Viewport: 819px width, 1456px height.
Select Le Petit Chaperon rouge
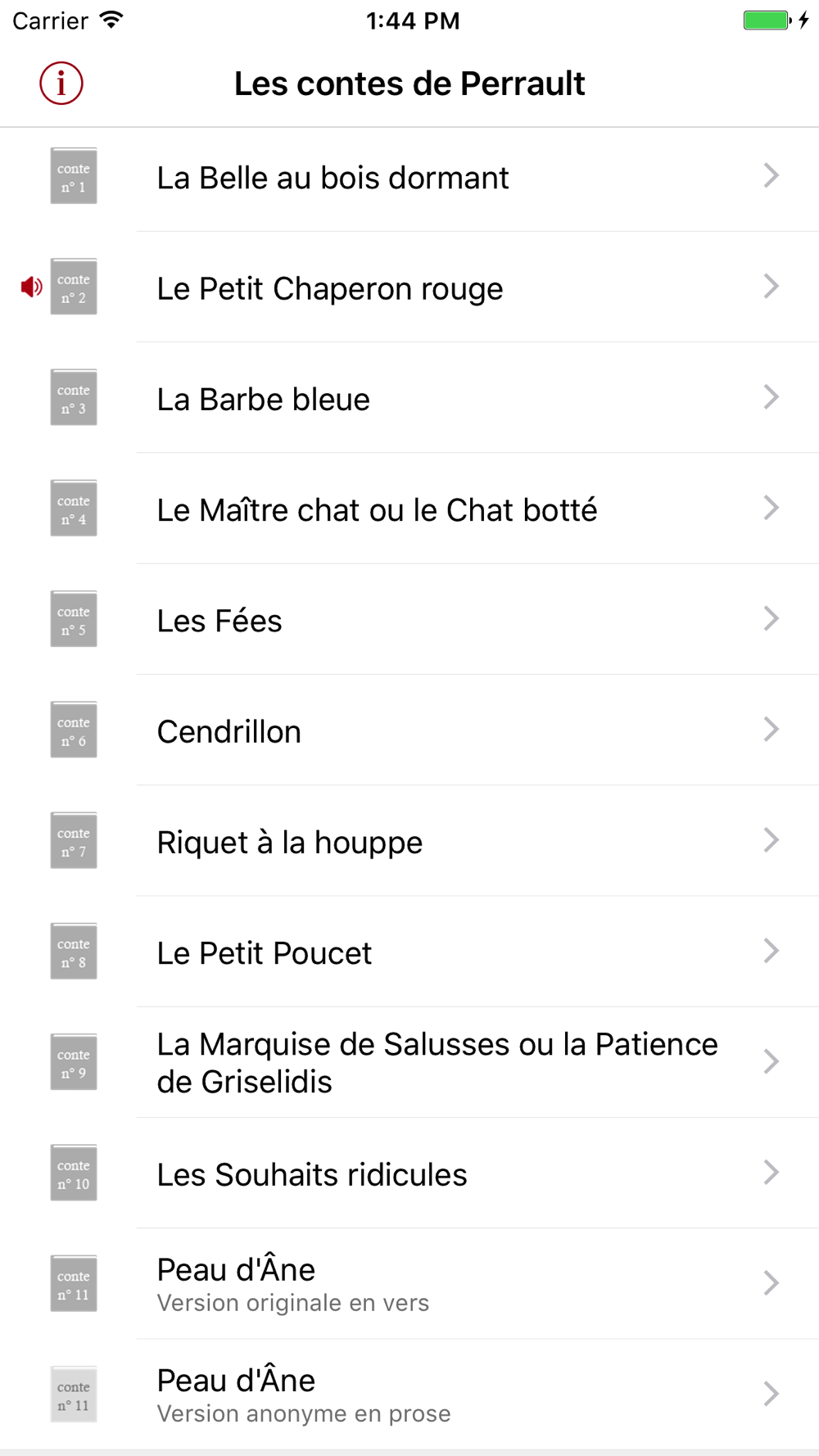(409, 287)
